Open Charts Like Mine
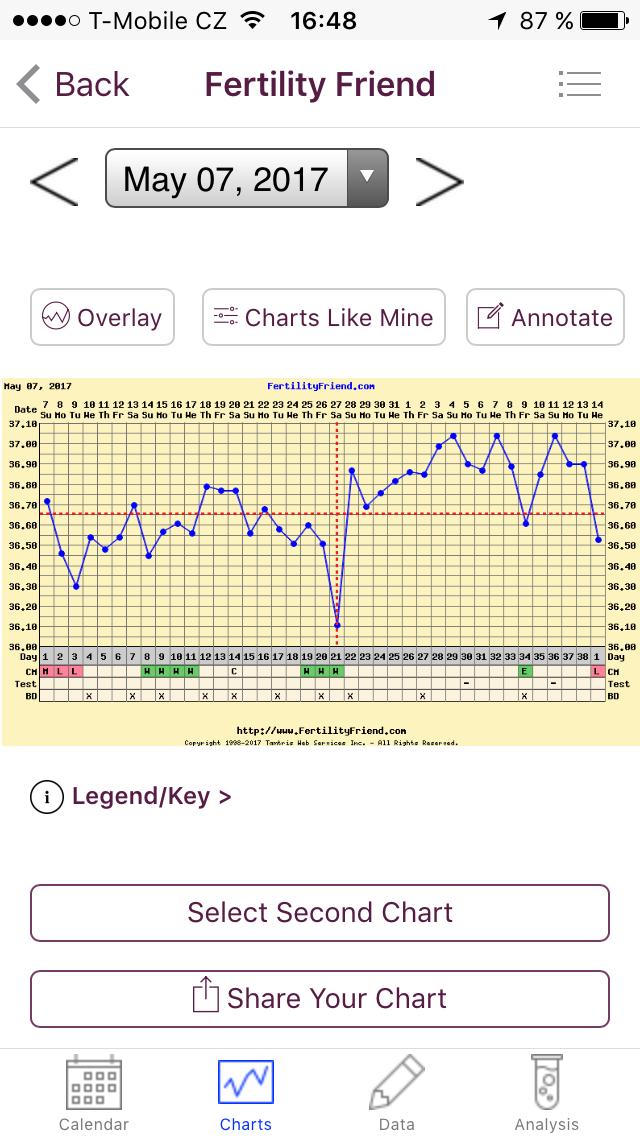The height and width of the screenshot is (1136, 640). point(323,318)
